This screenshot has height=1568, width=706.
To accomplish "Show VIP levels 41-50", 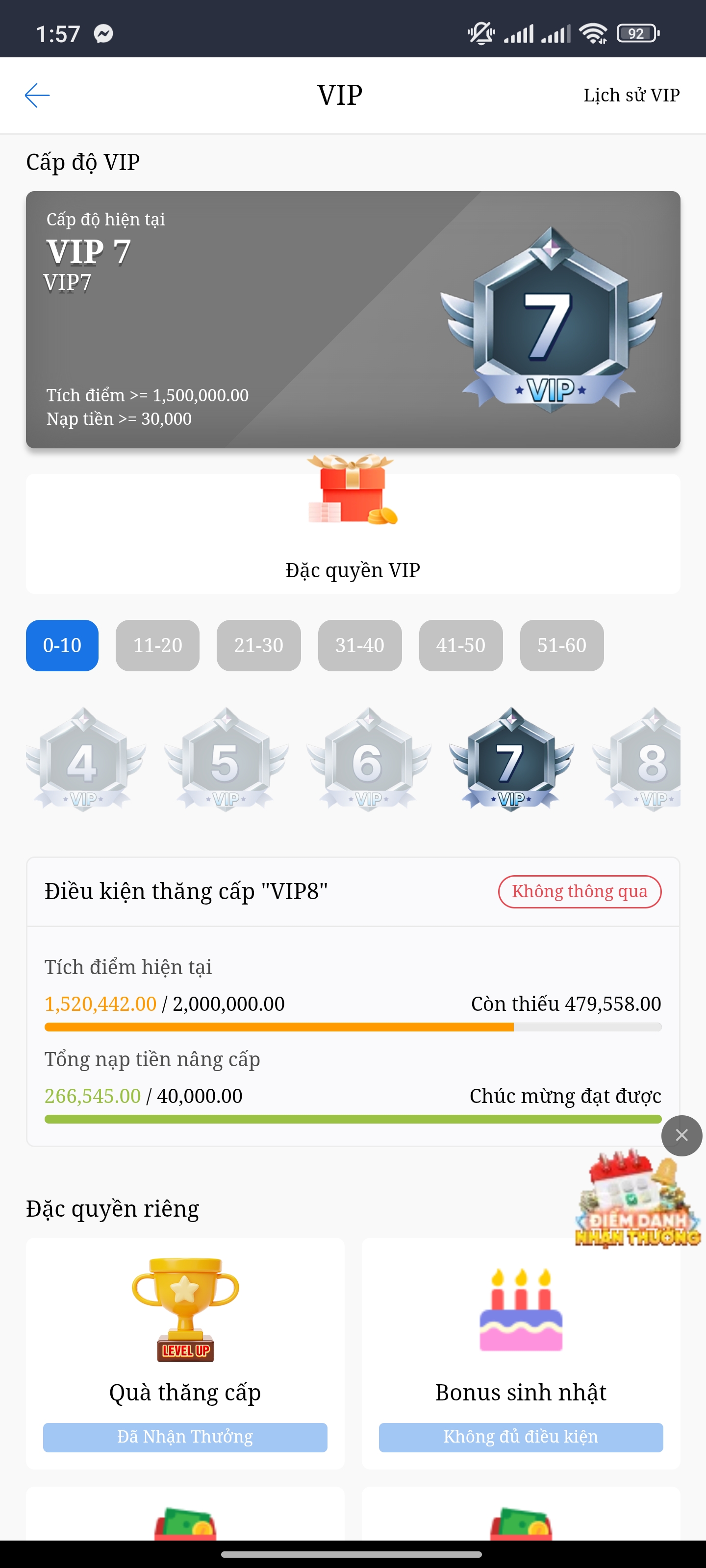I will click(x=460, y=645).
